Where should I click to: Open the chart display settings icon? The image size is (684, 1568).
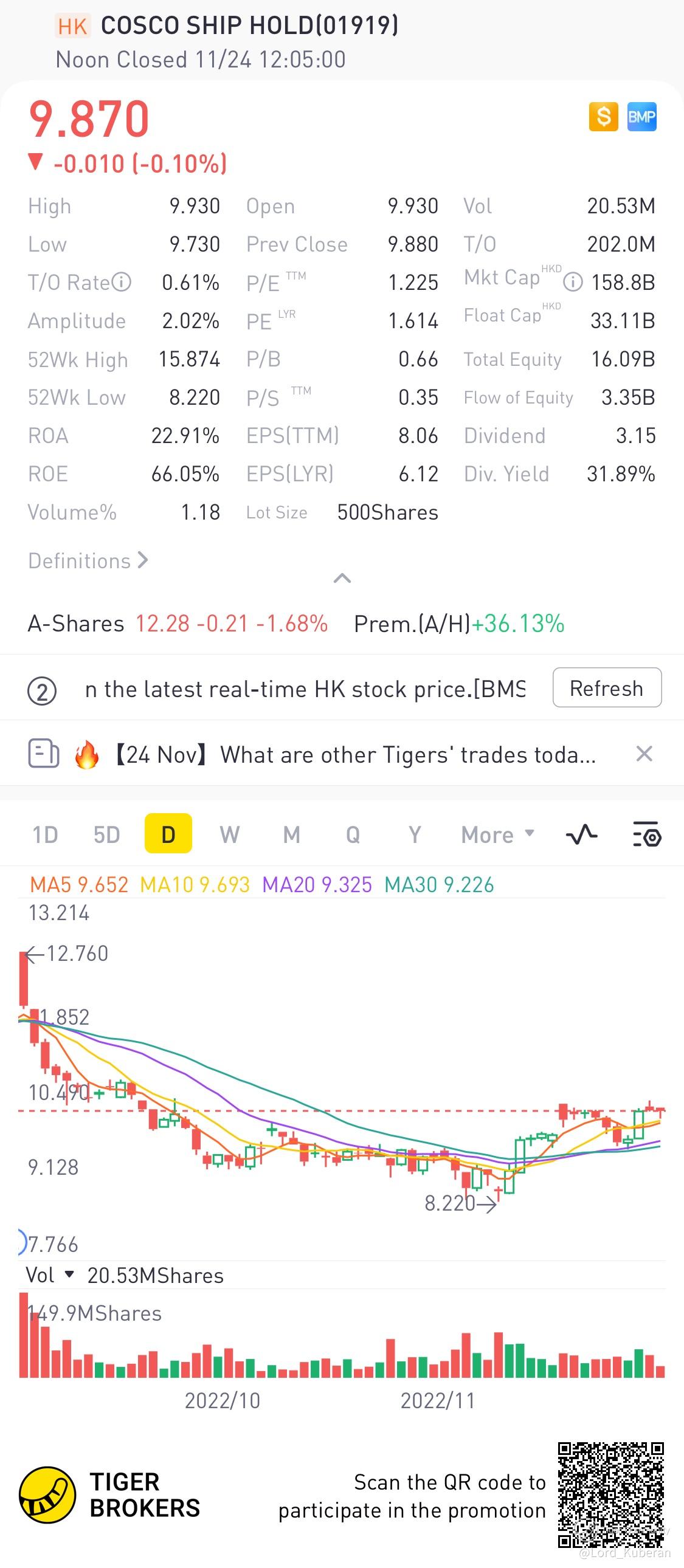647,834
